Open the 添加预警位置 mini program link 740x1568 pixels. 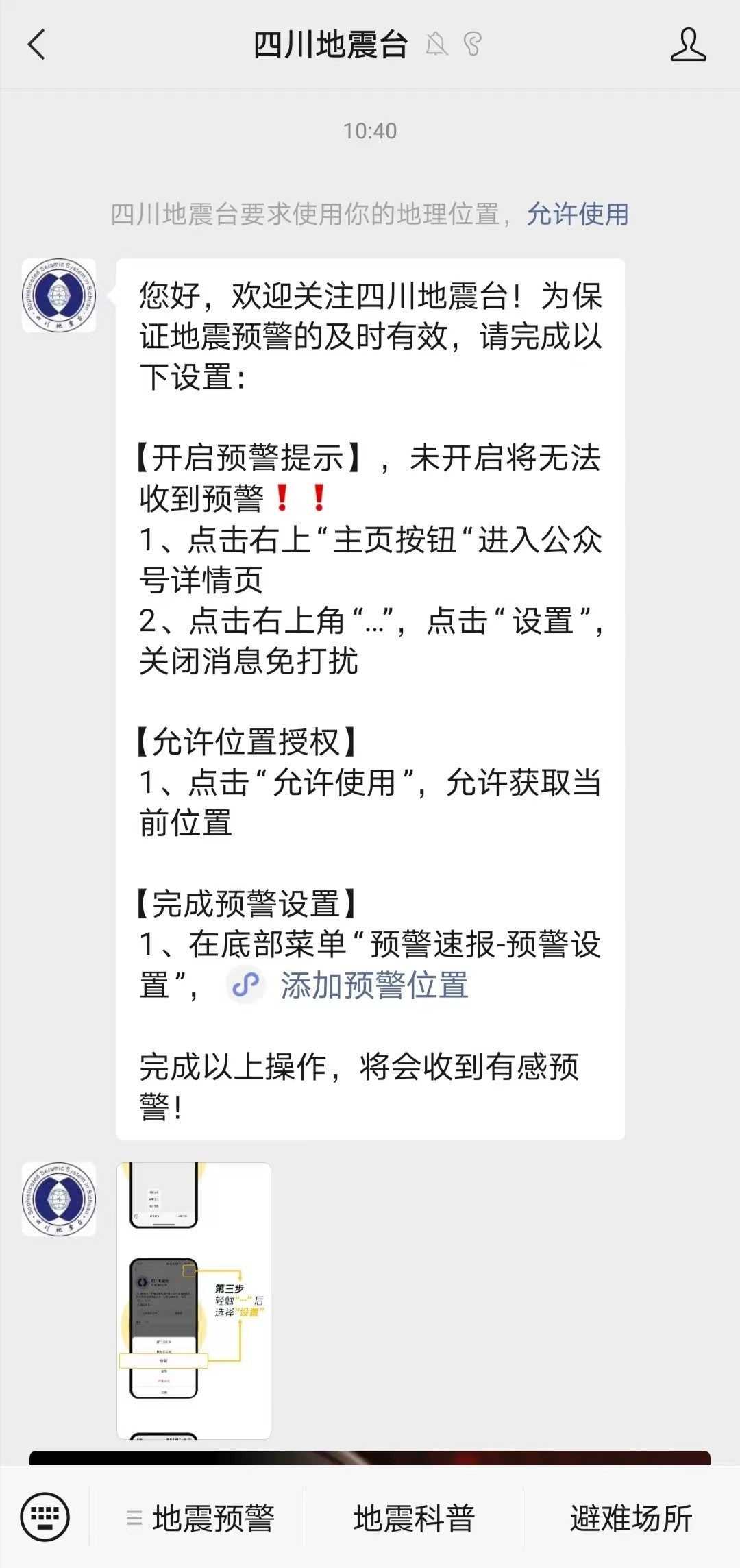pyautogui.click(x=373, y=985)
